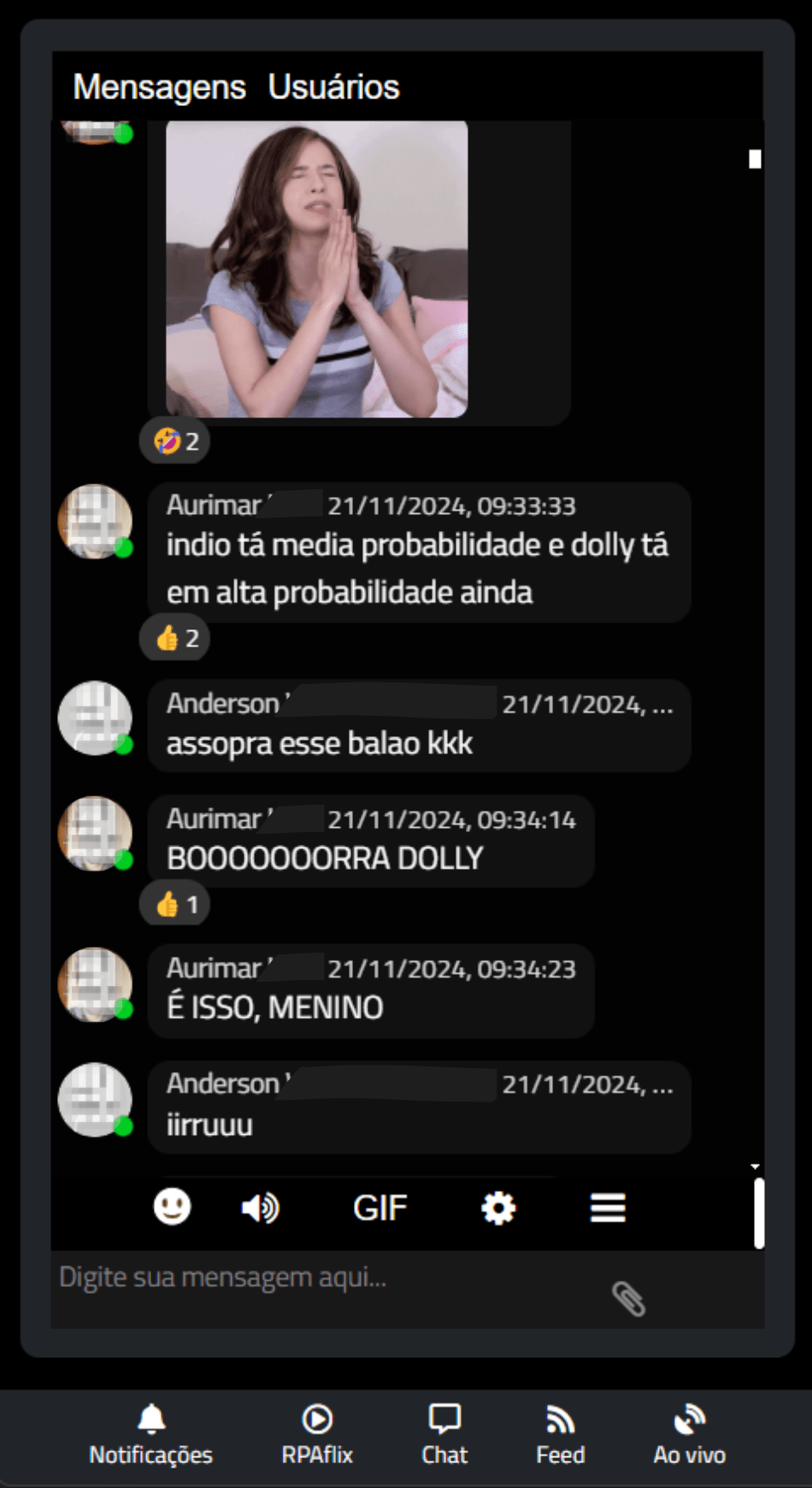Viewport: 812px width, 1488px height.
Task: Open the praying woman GIF
Action: [x=316, y=269]
